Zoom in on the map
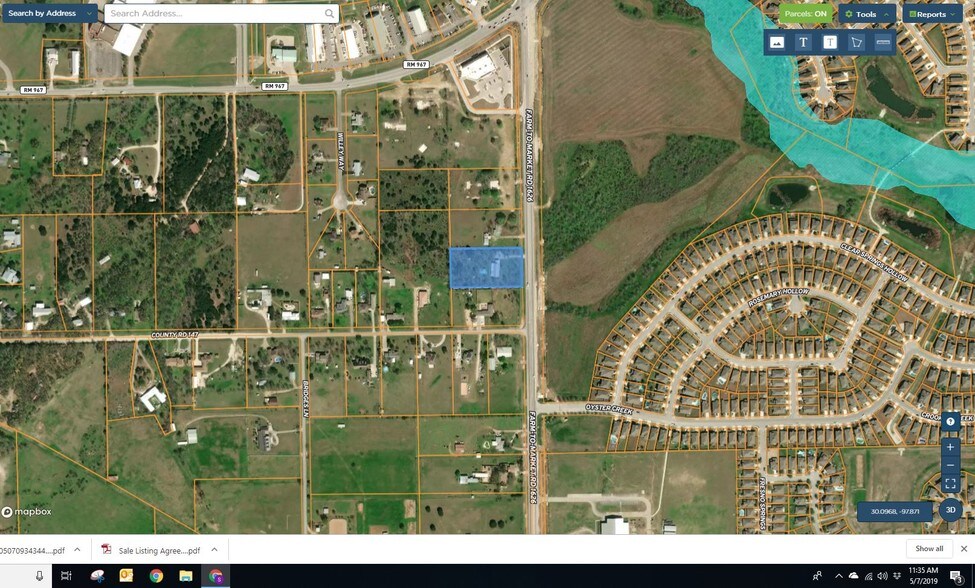Viewport: 975px width, 588px height. click(x=950, y=446)
